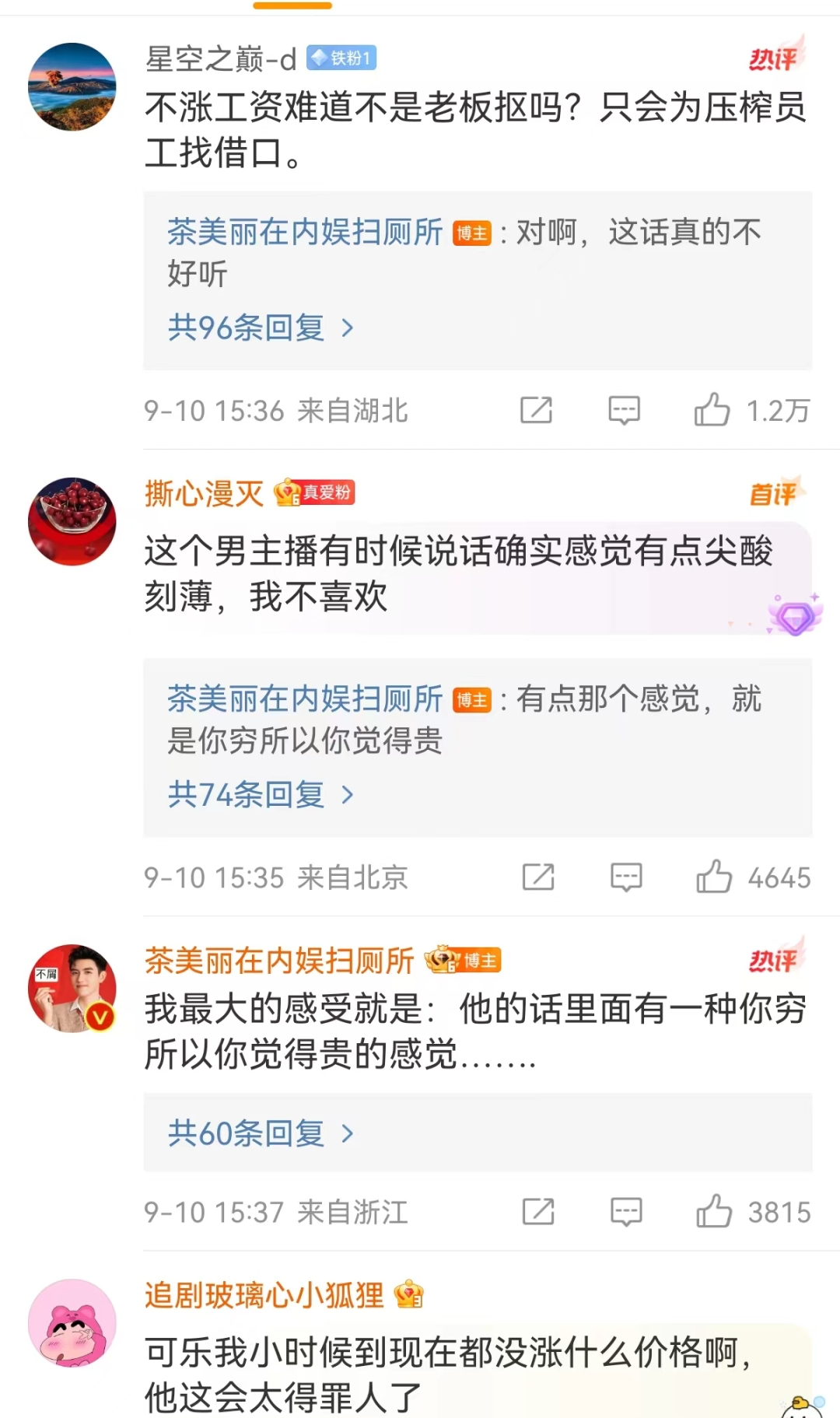Image resolution: width=840 pixels, height=1418 pixels.
Task: Expand 共96条回复 thread
Action: pyautogui.click(x=261, y=328)
